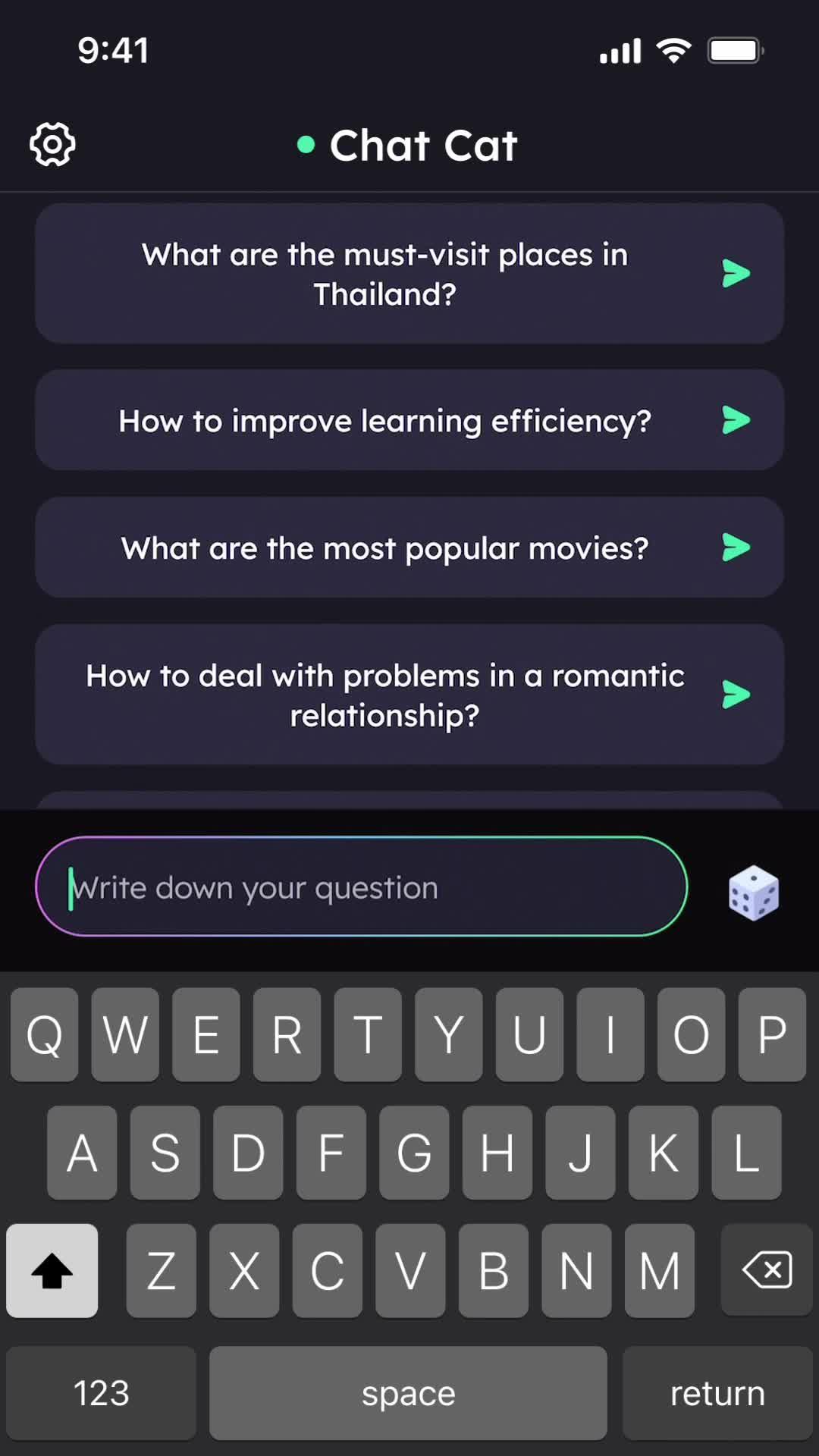The width and height of the screenshot is (819, 1456).
Task: Send the Thailand travel question
Action: (x=736, y=273)
